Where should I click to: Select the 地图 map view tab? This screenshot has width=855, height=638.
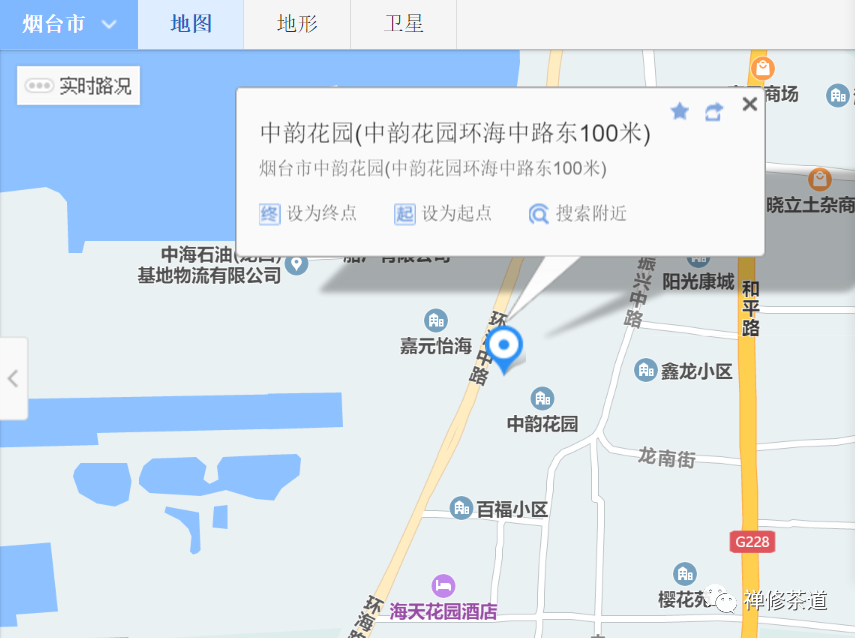191,24
